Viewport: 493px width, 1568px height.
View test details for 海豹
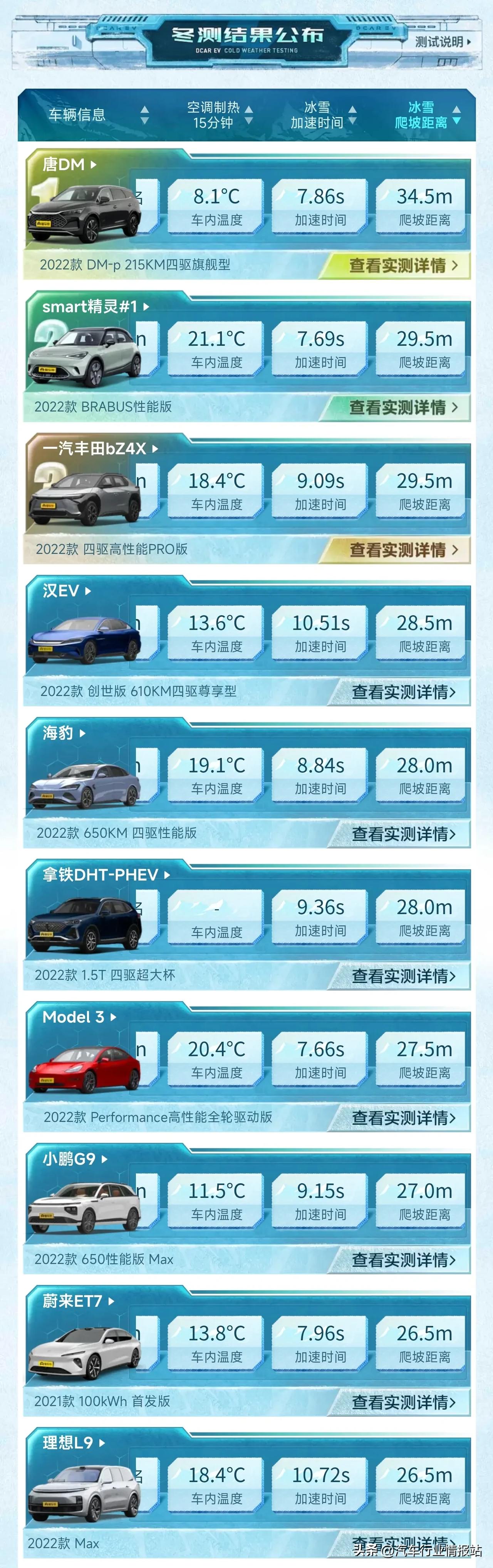[x=402, y=834]
